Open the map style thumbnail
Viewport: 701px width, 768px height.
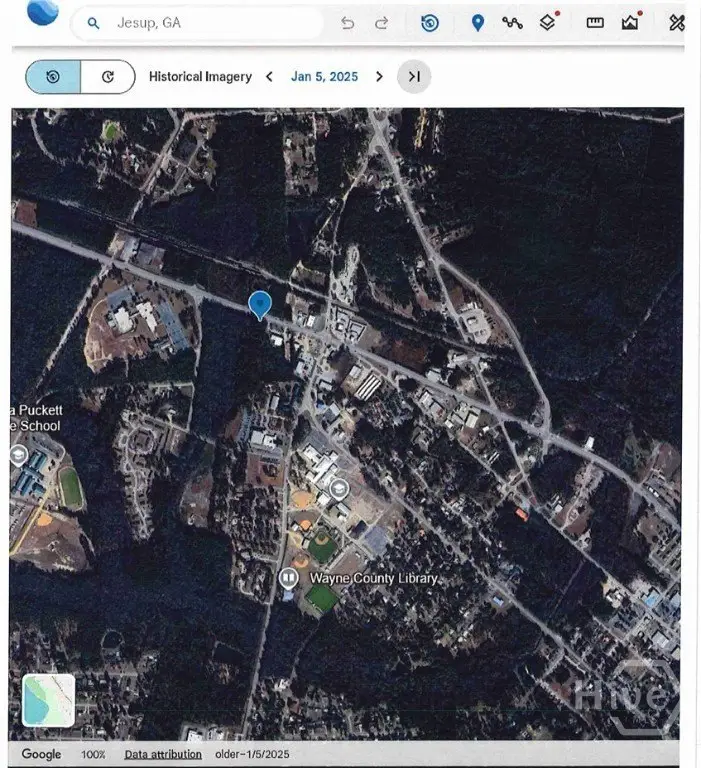coord(48,699)
